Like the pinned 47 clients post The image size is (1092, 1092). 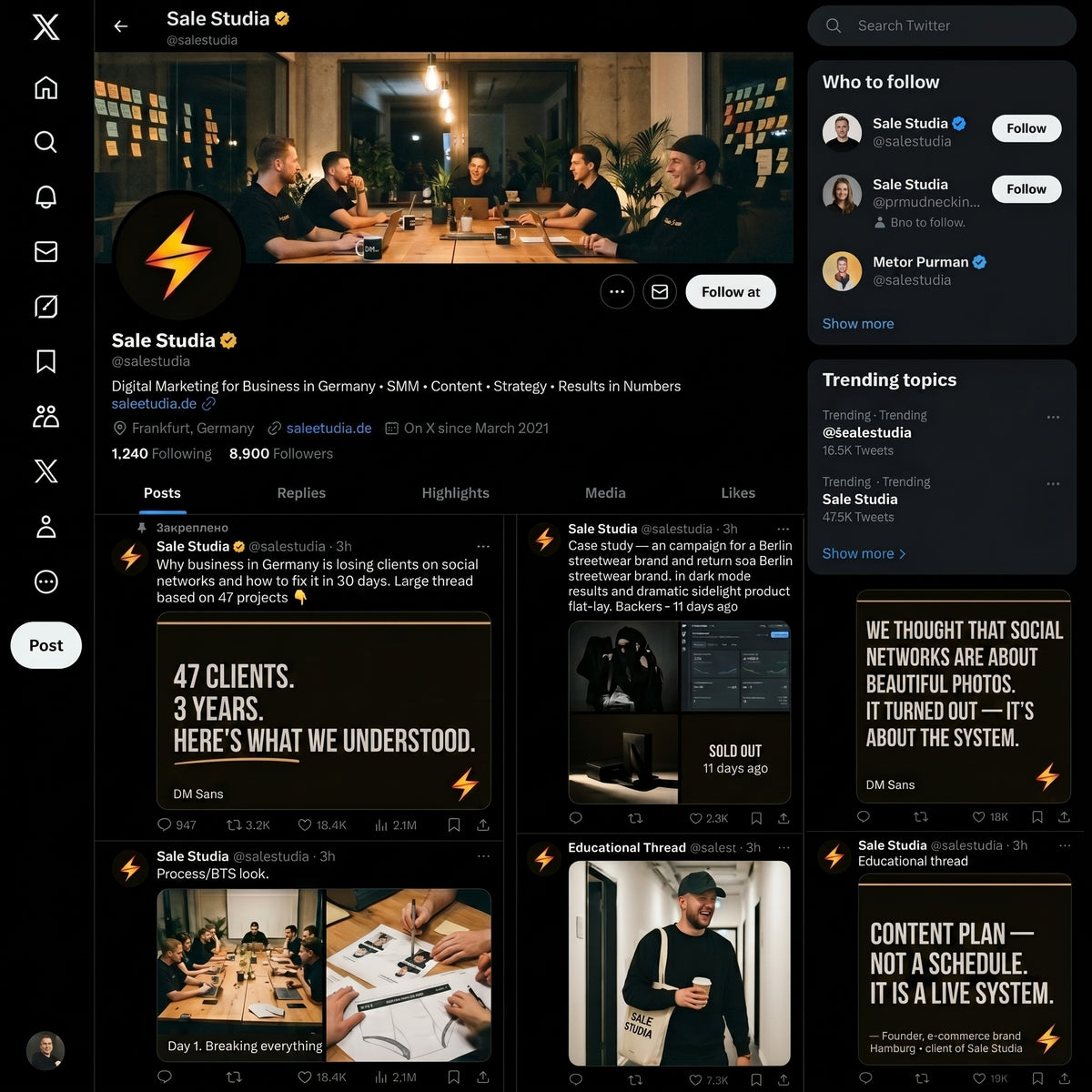pyautogui.click(x=322, y=825)
